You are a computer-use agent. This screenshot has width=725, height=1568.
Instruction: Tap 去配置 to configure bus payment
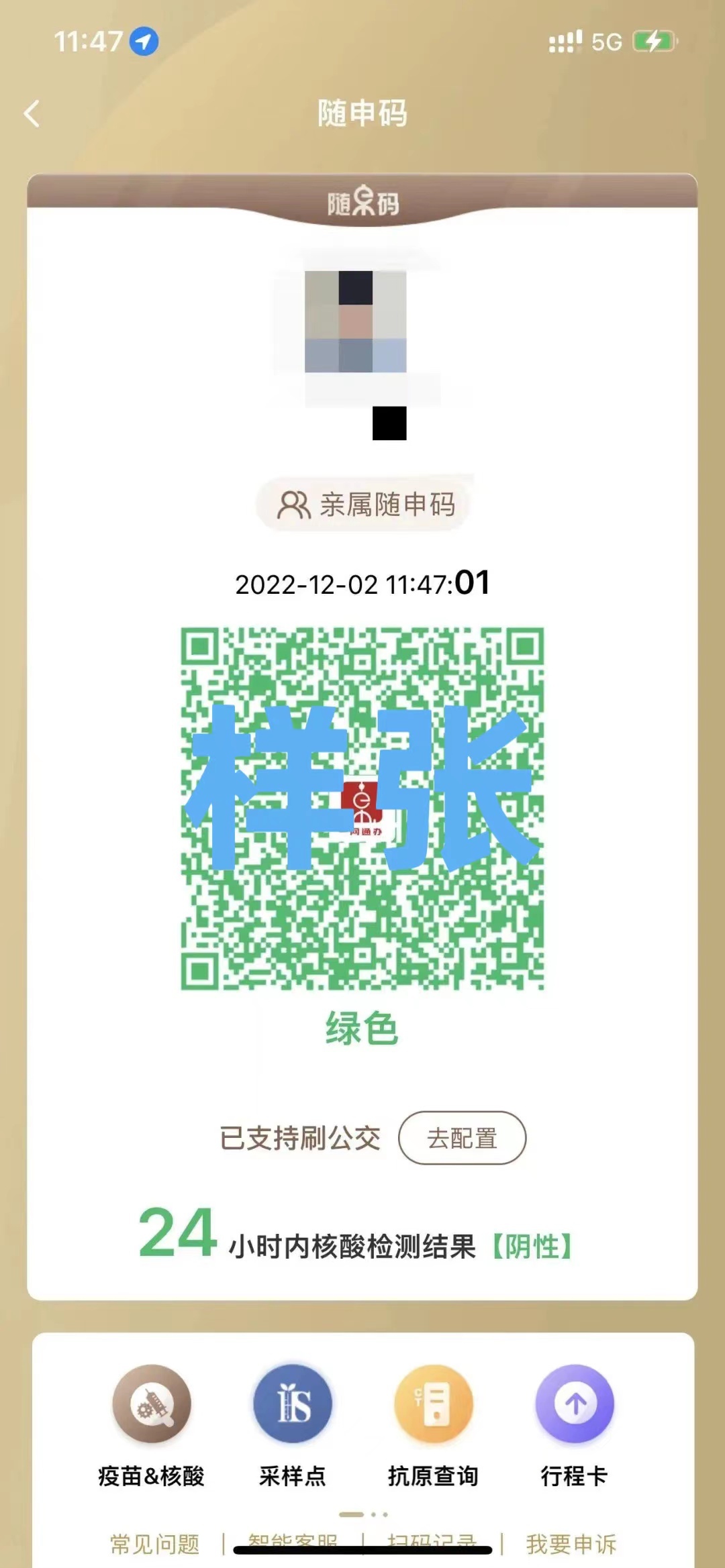[462, 1138]
